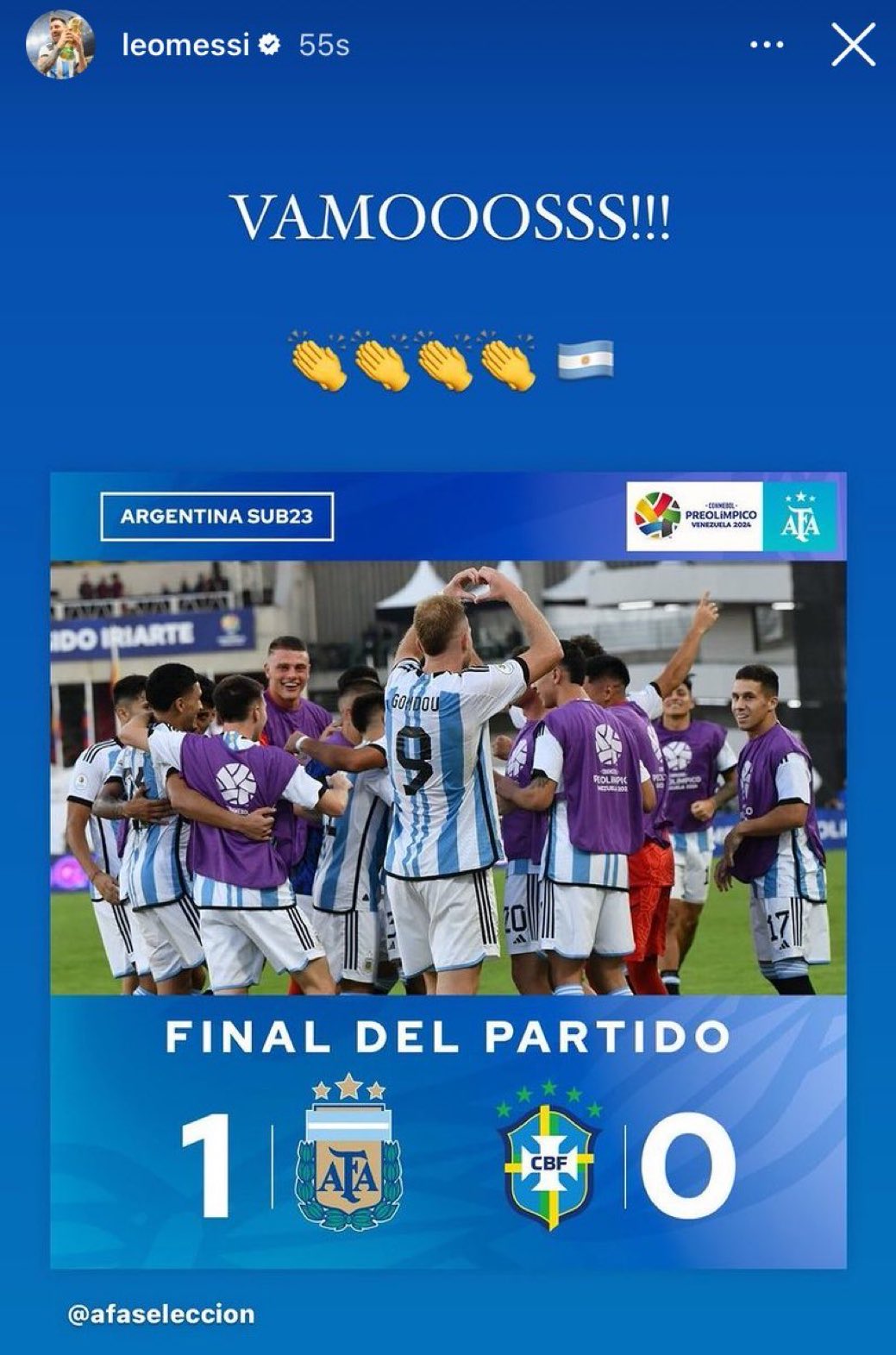Open the story options menu
This screenshot has width=896, height=1355.
pyautogui.click(x=767, y=46)
